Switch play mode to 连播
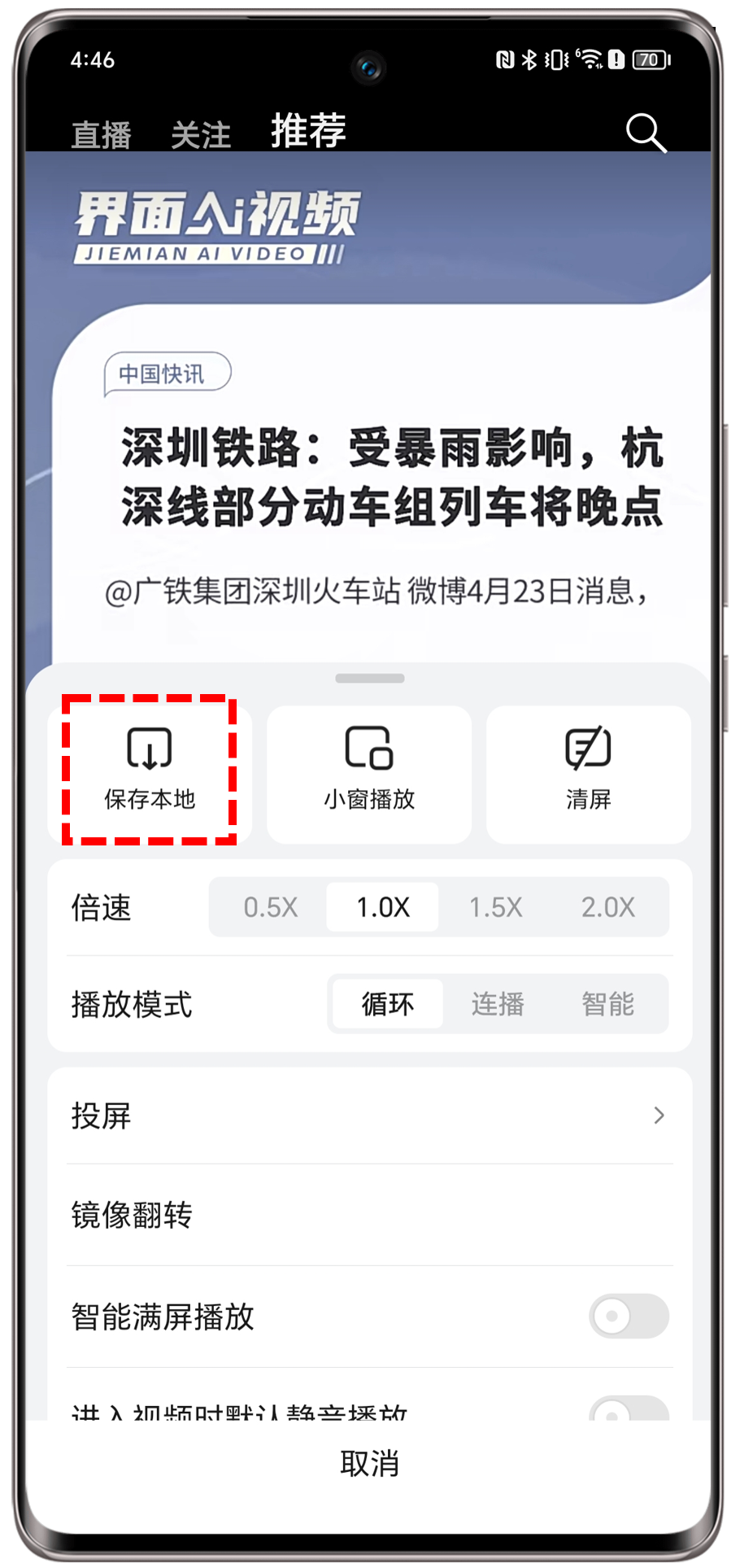Viewport: 740px width, 1568px height. point(498,1004)
